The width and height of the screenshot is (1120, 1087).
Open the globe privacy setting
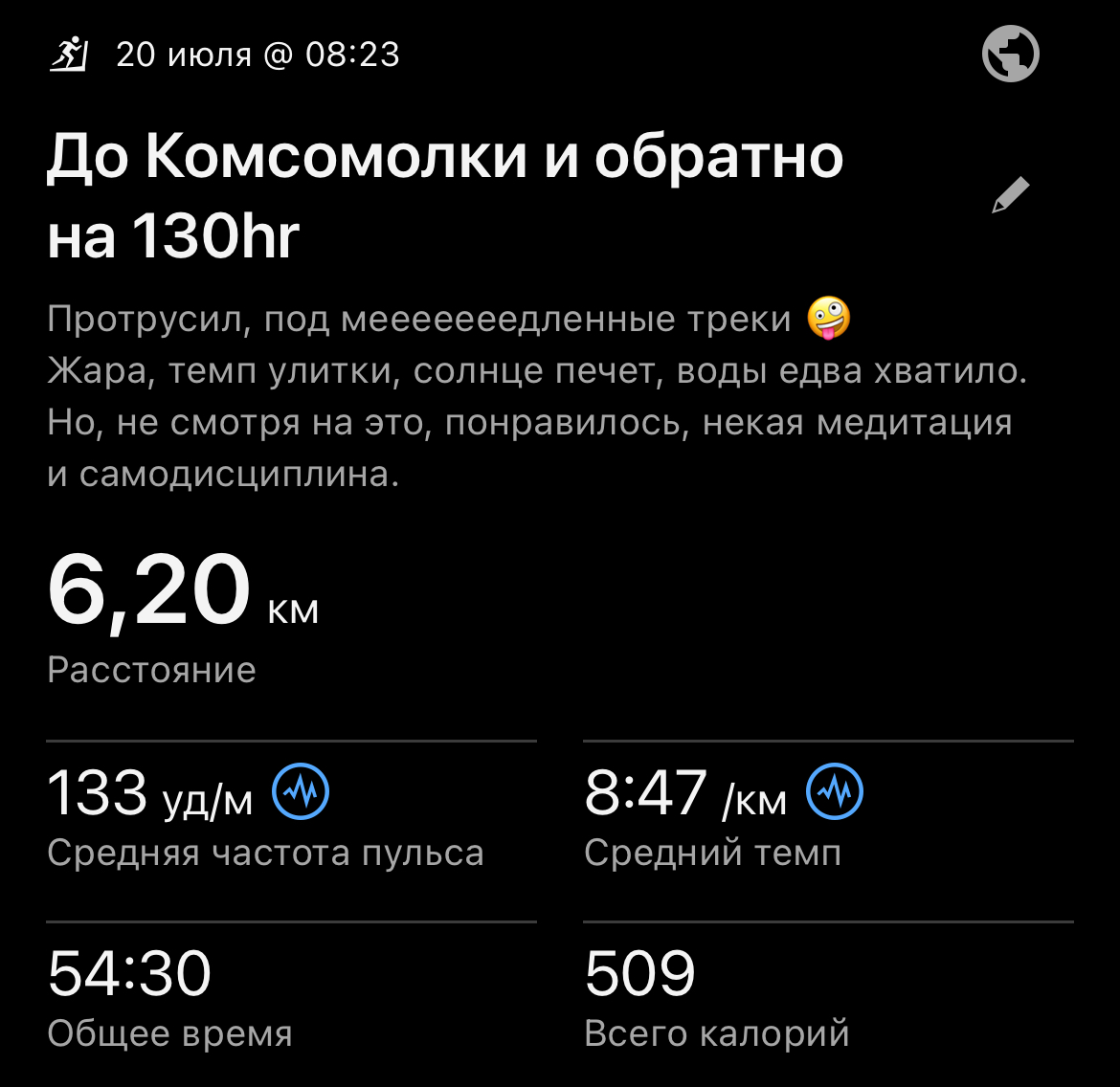click(1011, 54)
